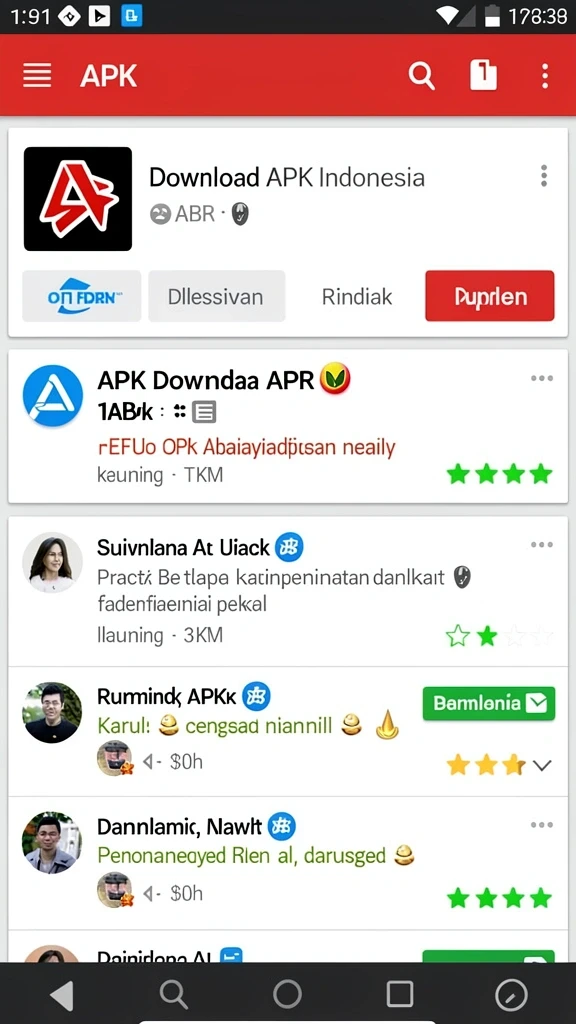Viewport: 576px width, 1024px height.
Task: Open more options for APK Downdaa APR
Action: click(x=542, y=378)
